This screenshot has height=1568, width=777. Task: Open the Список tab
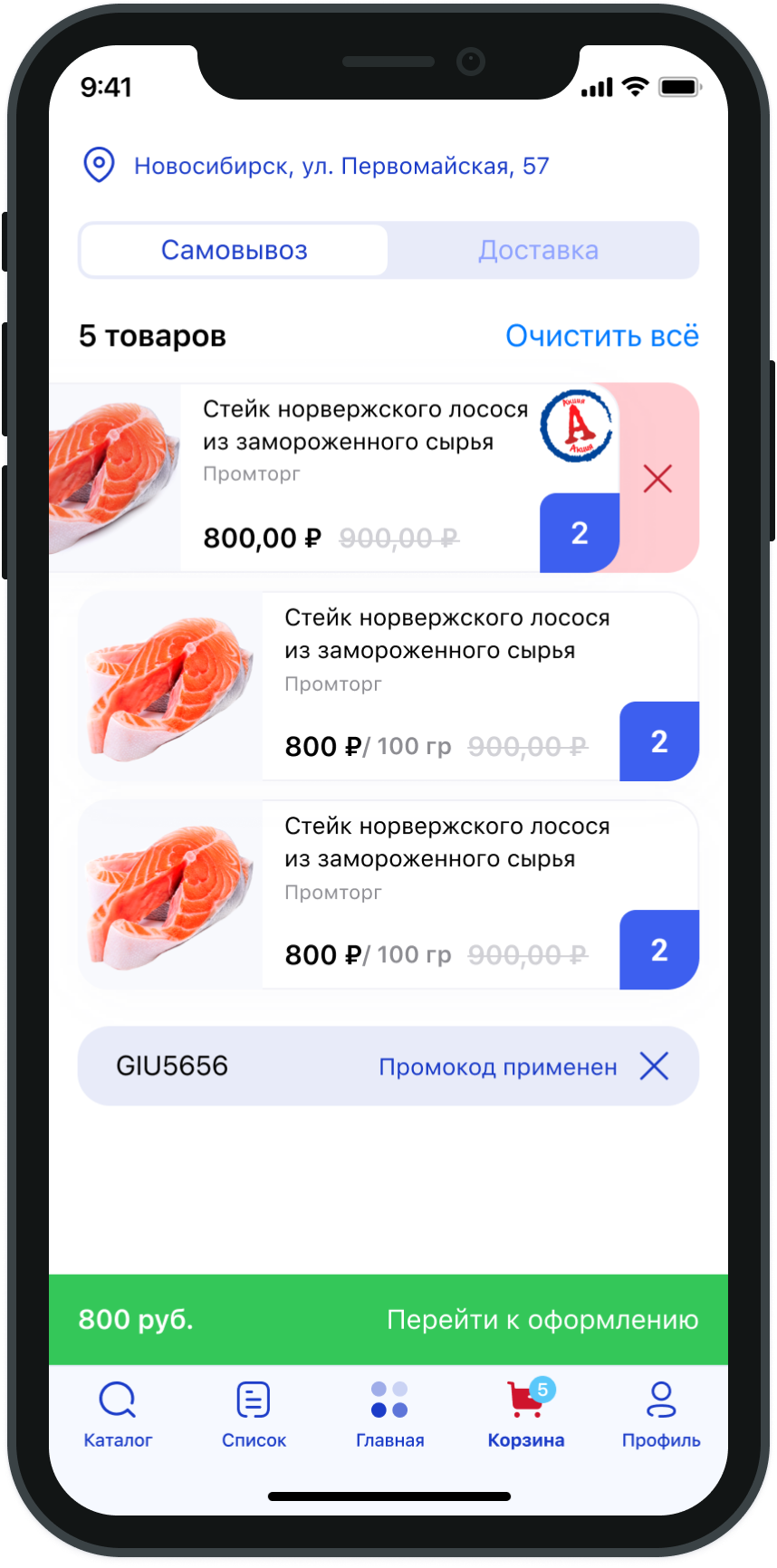(254, 1414)
